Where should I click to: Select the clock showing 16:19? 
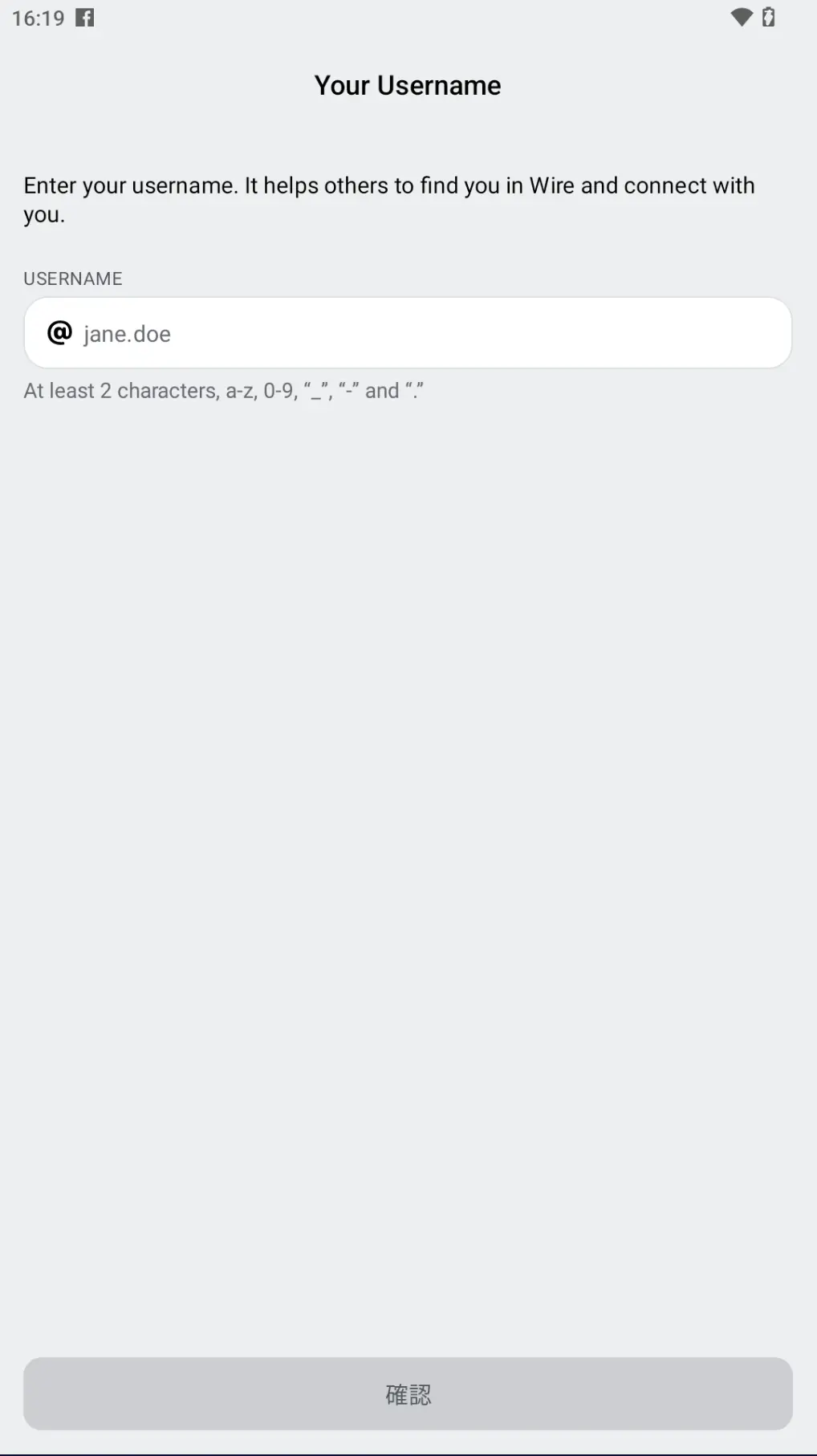(x=37, y=18)
